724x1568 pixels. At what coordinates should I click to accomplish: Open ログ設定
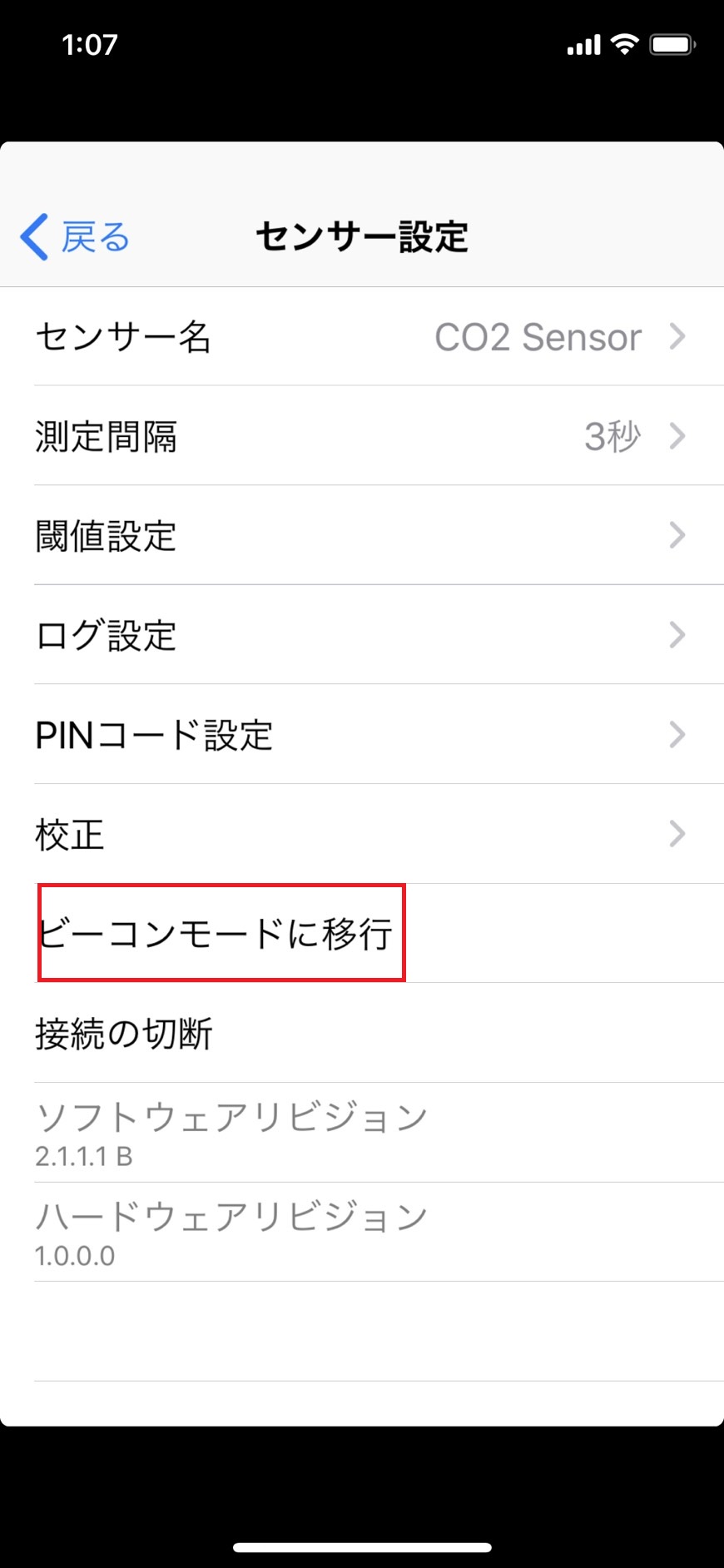362,635
